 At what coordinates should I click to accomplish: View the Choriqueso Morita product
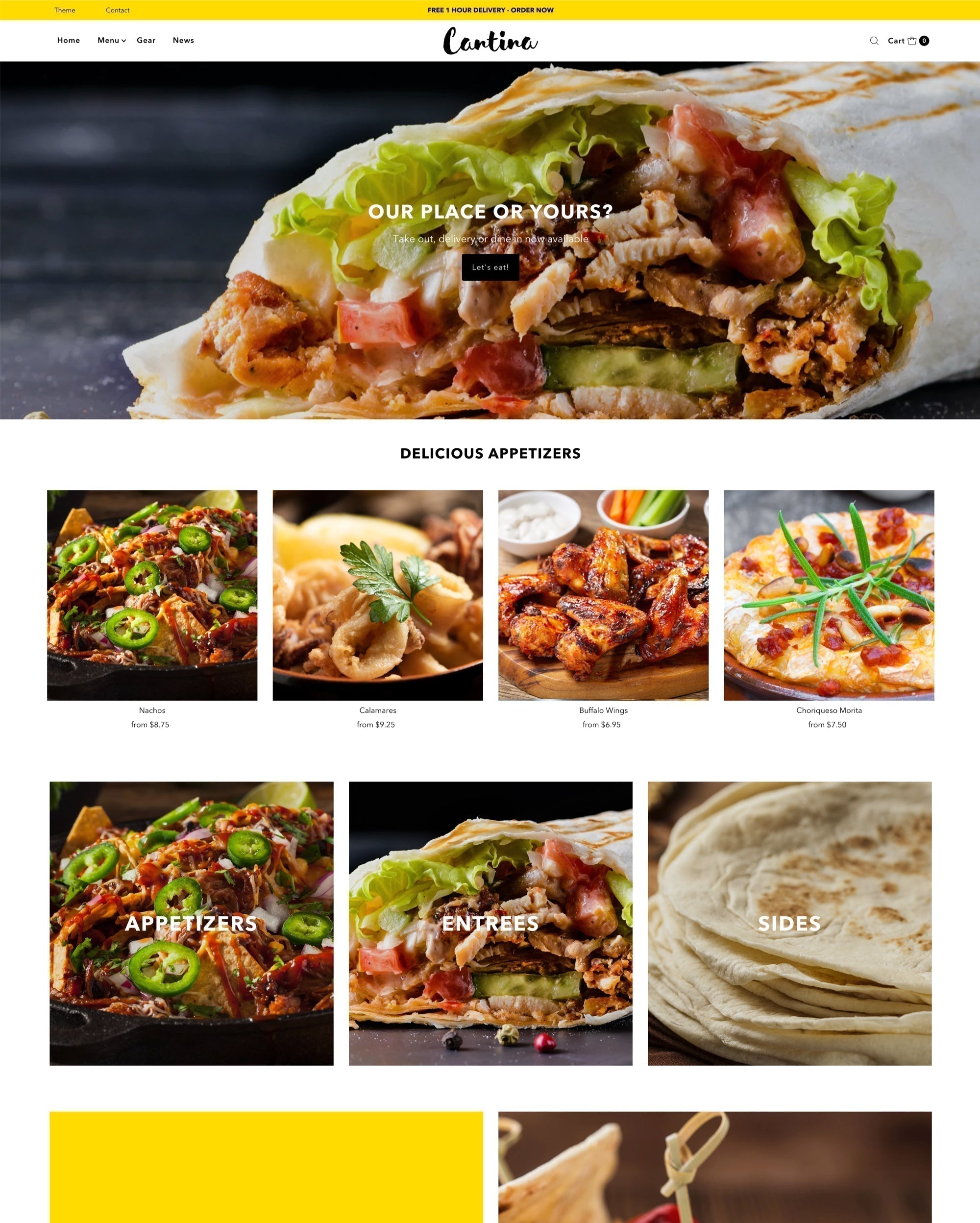[x=829, y=595]
